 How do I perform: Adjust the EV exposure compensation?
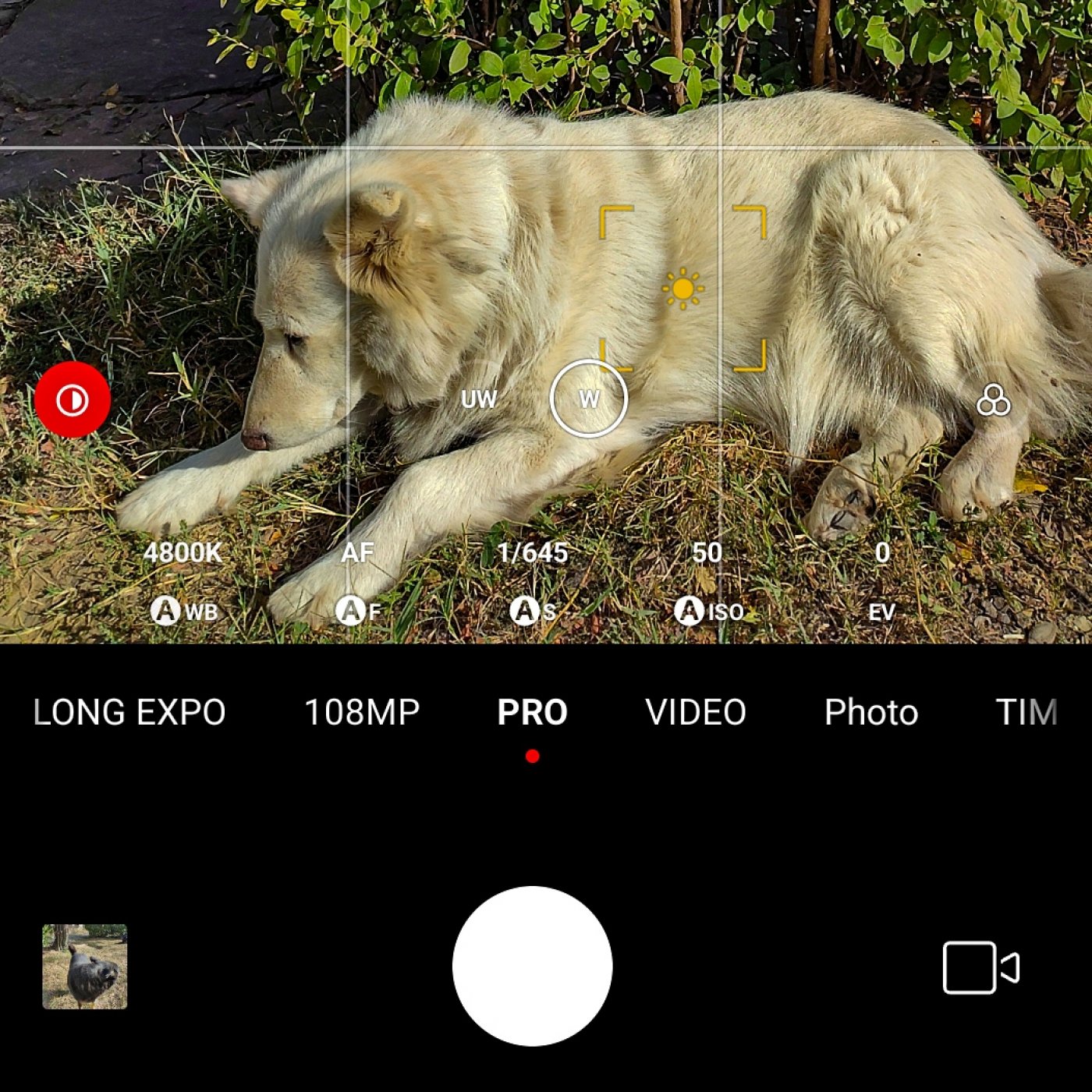(881, 612)
